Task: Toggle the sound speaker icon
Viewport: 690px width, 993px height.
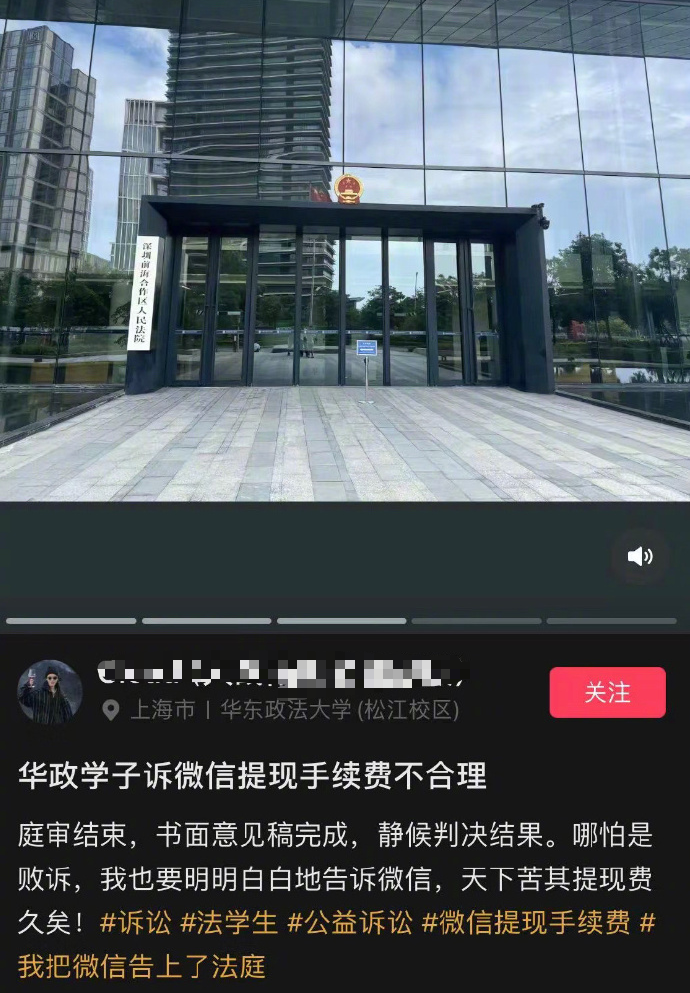Action: pos(640,557)
